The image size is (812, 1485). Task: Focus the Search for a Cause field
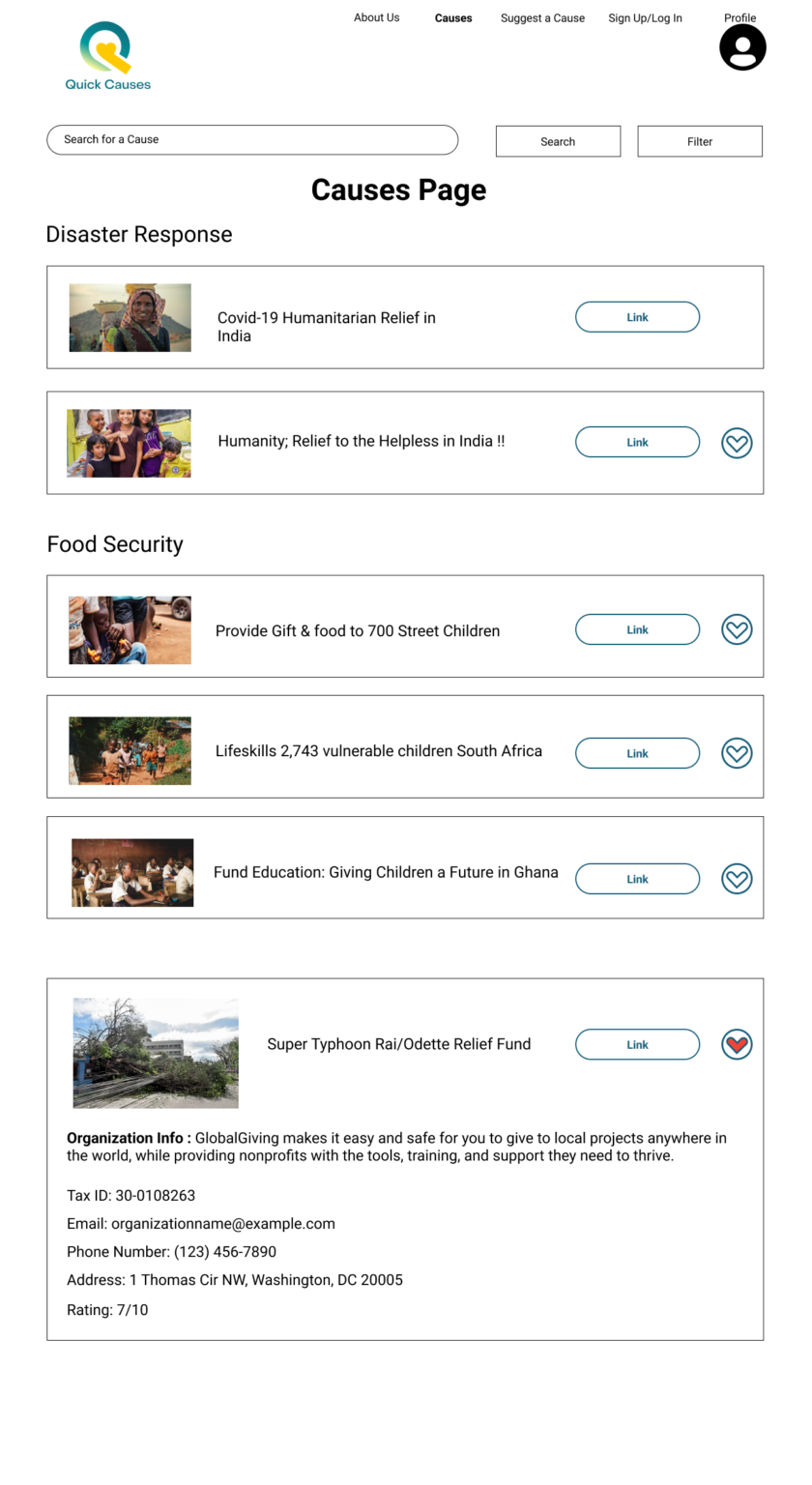[251, 139]
